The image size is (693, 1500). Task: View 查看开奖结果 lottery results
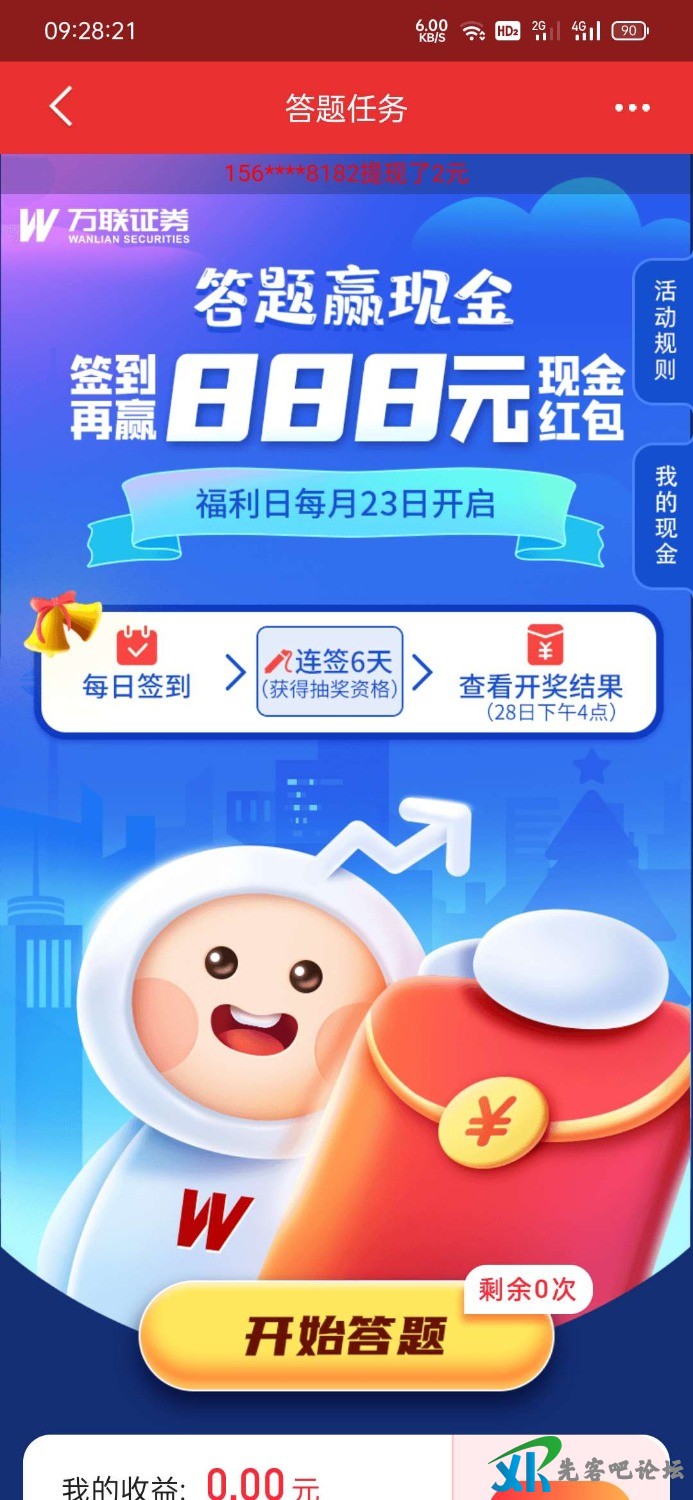click(541, 673)
